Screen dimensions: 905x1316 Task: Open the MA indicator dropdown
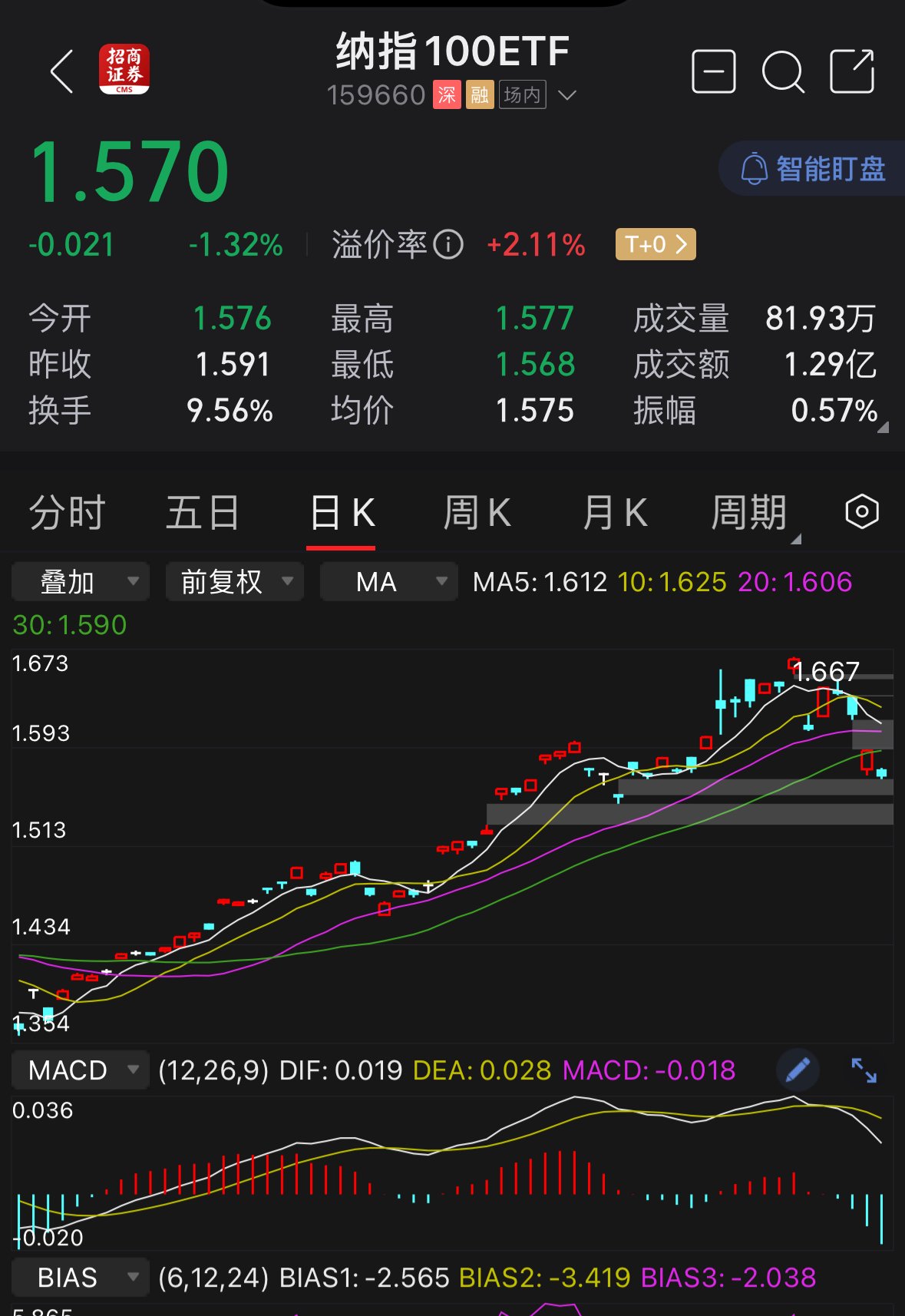(388, 581)
